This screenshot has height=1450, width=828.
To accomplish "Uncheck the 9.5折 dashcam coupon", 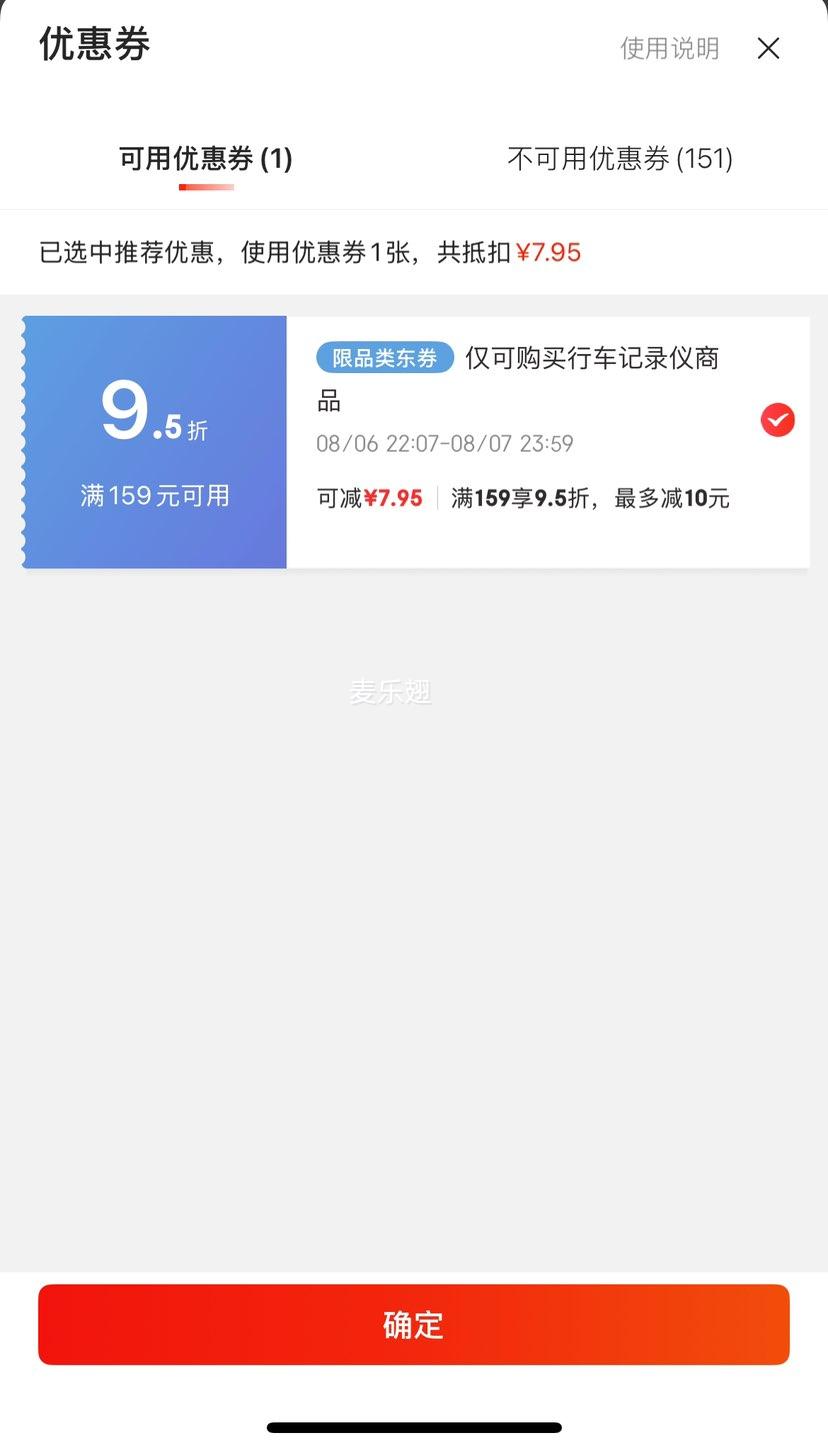I will pyautogui.click(x=778, y=420).
